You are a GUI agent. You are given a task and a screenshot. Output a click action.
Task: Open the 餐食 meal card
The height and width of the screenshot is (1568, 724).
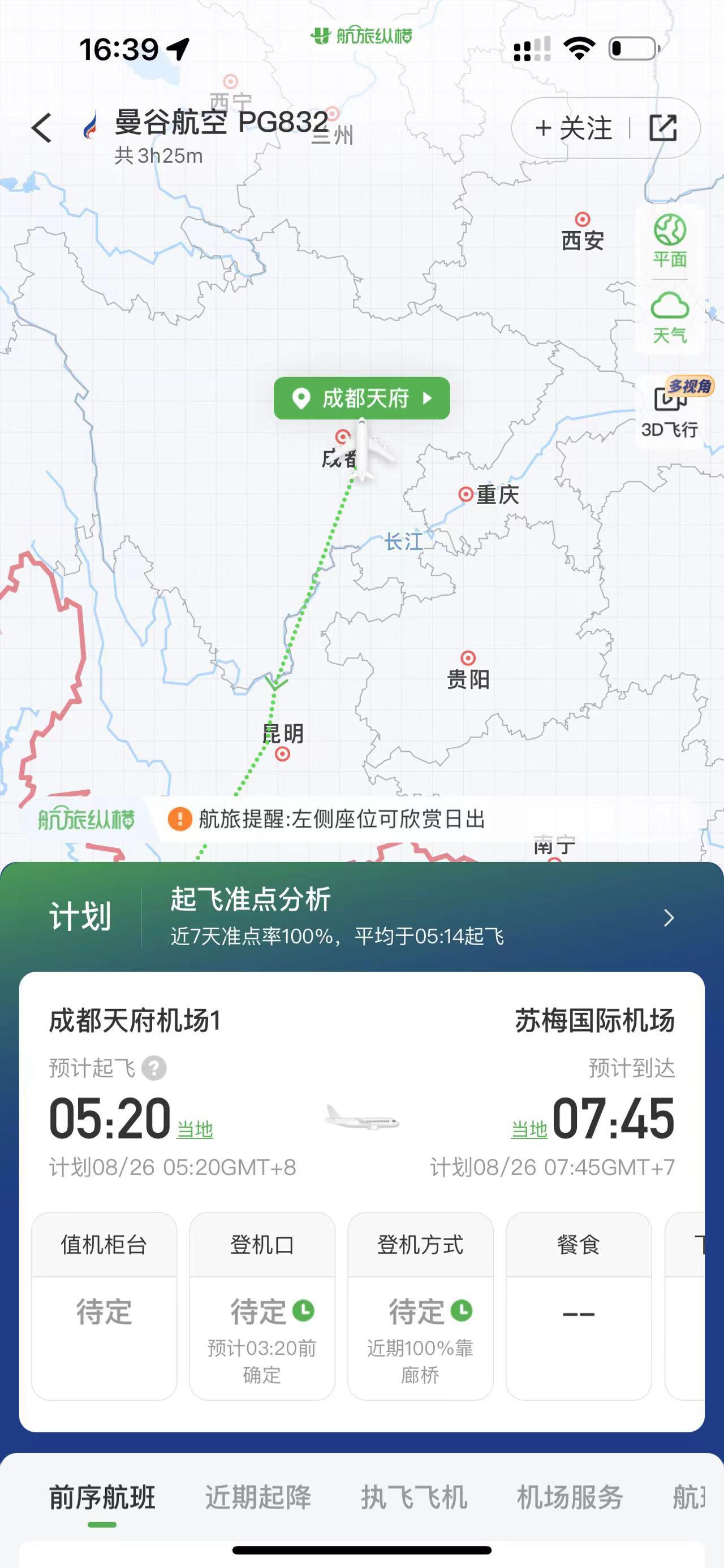click(579, 1306)
